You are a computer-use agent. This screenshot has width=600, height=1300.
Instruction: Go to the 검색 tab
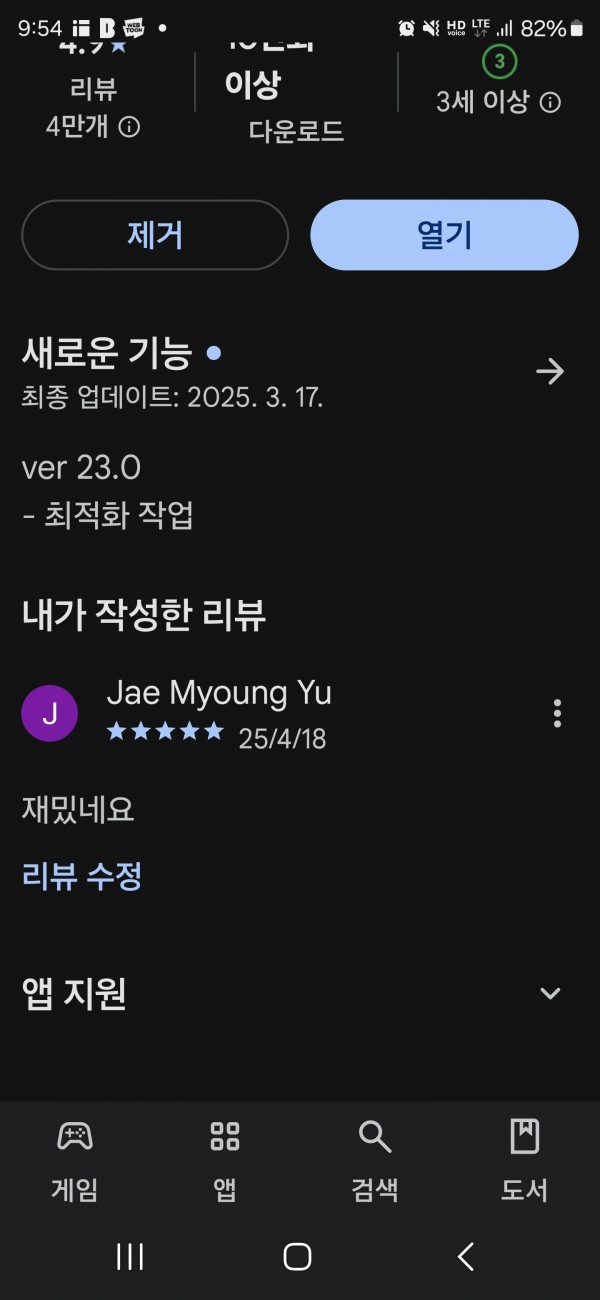375,1160
